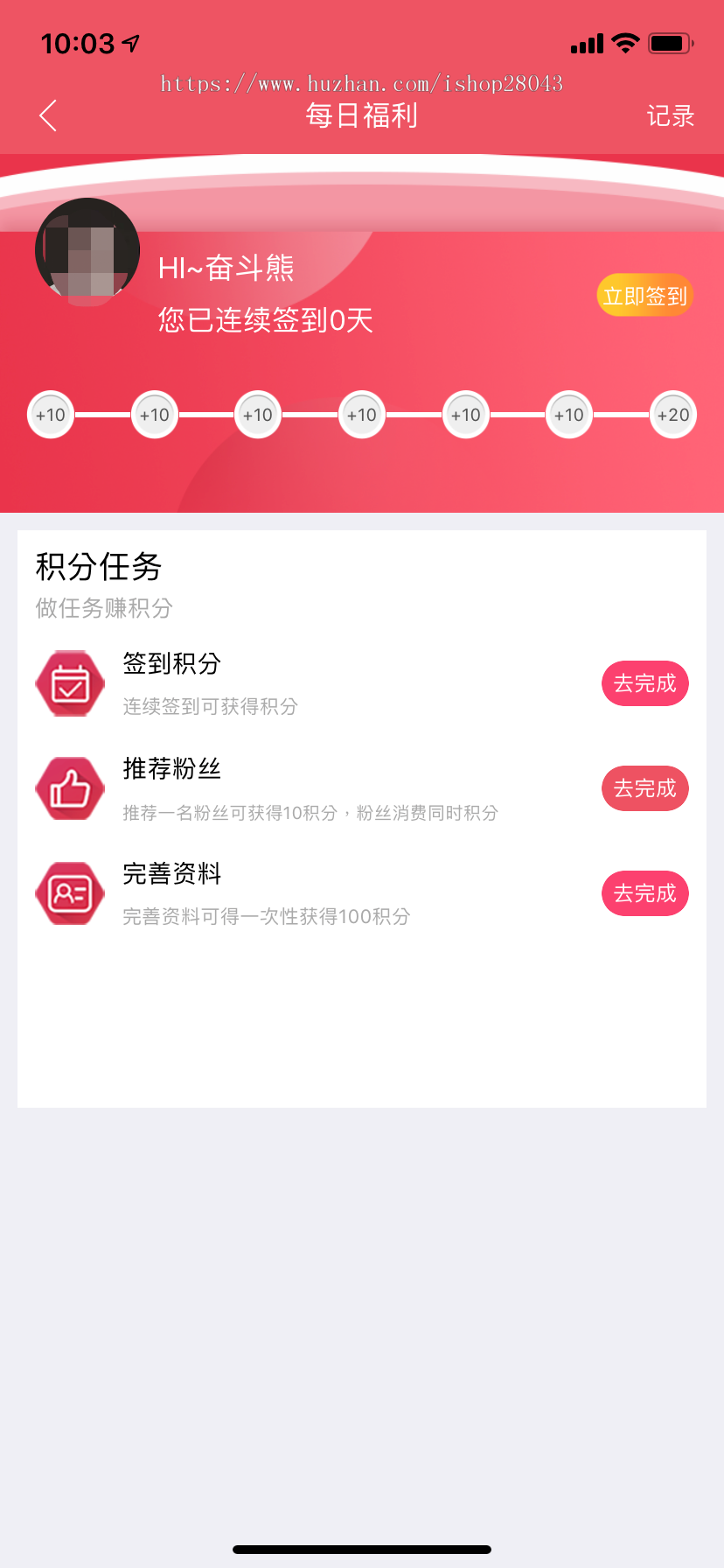This screenshot has height=1568, width=724.
Task: Tap the sixth +10 reward circle
Action: [x=568, y=414]
